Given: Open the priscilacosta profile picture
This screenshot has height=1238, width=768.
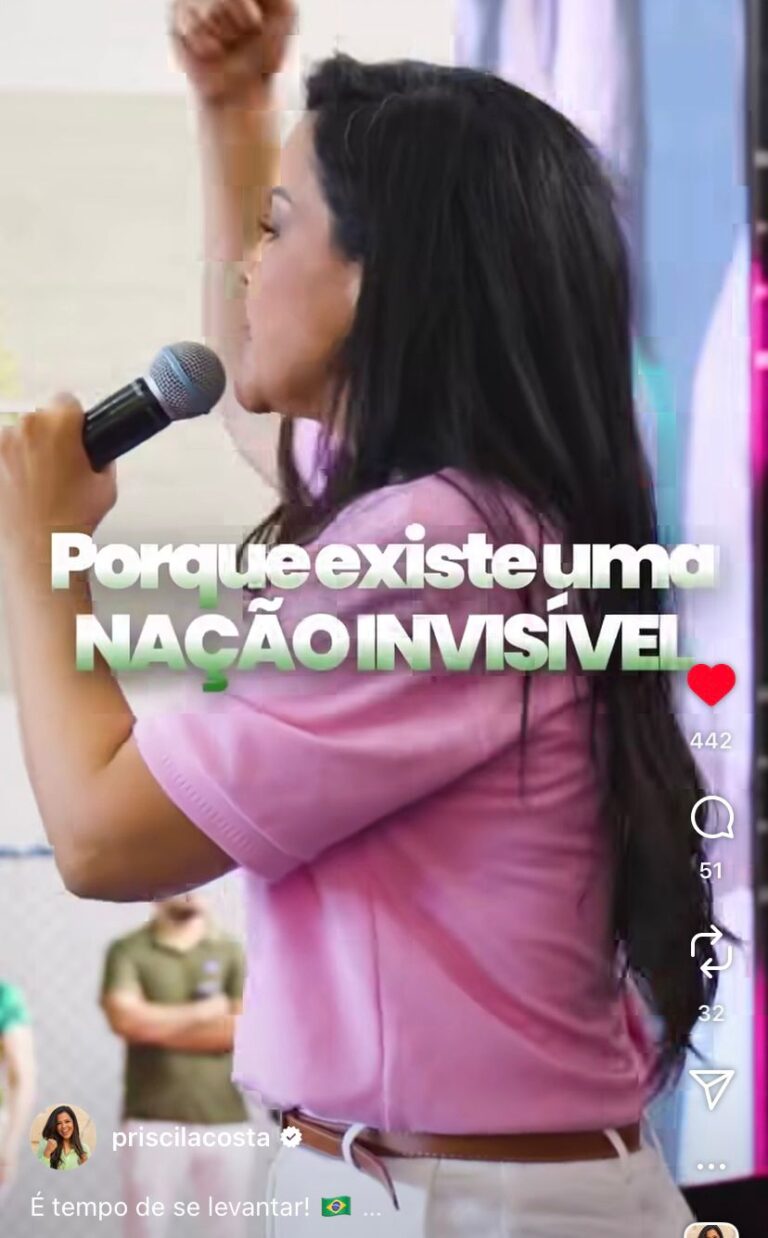Looking at the screenshot, I should (x=63, y=1137).
